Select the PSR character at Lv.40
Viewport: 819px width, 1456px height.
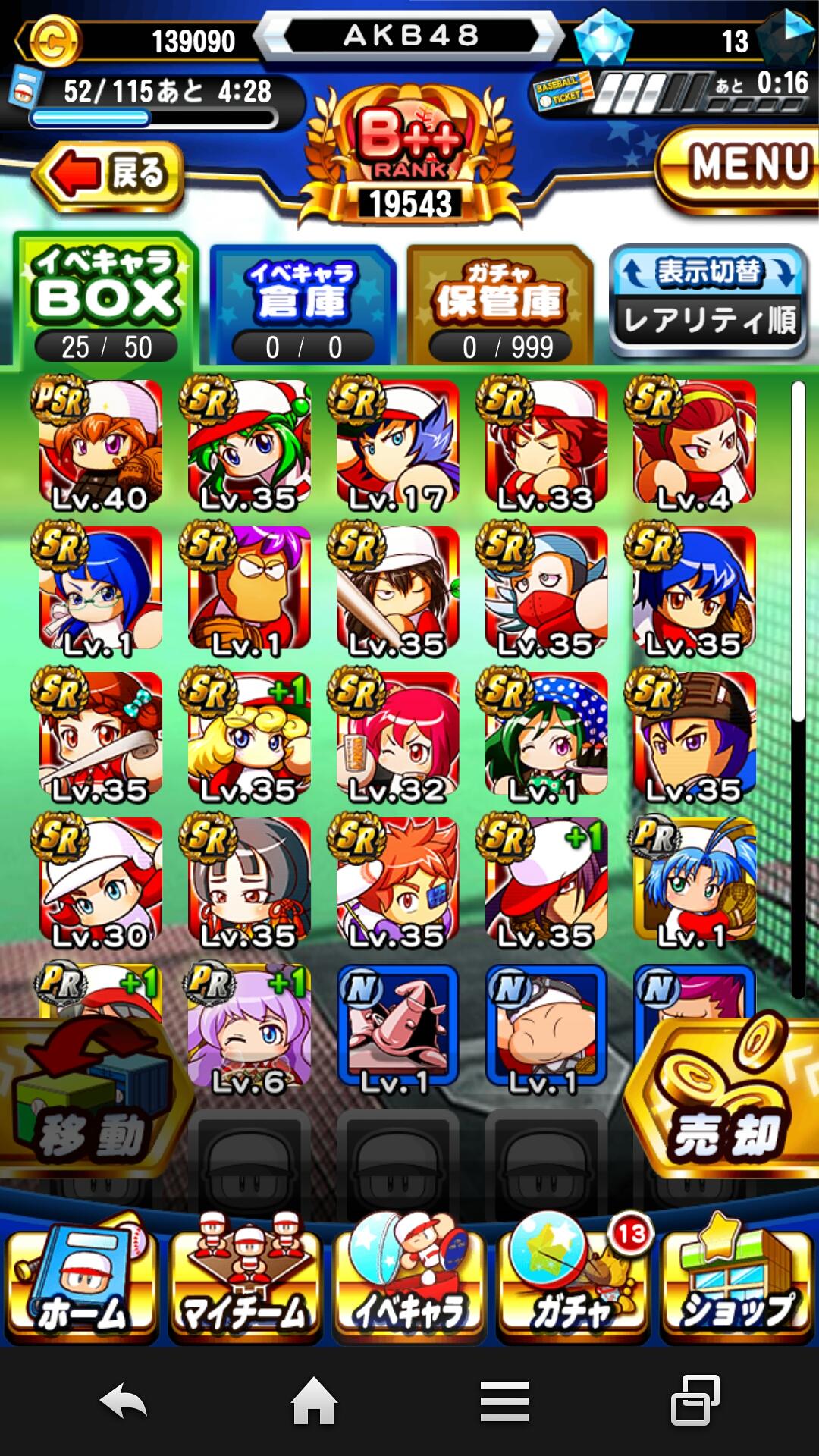click(x=98, y=442)
